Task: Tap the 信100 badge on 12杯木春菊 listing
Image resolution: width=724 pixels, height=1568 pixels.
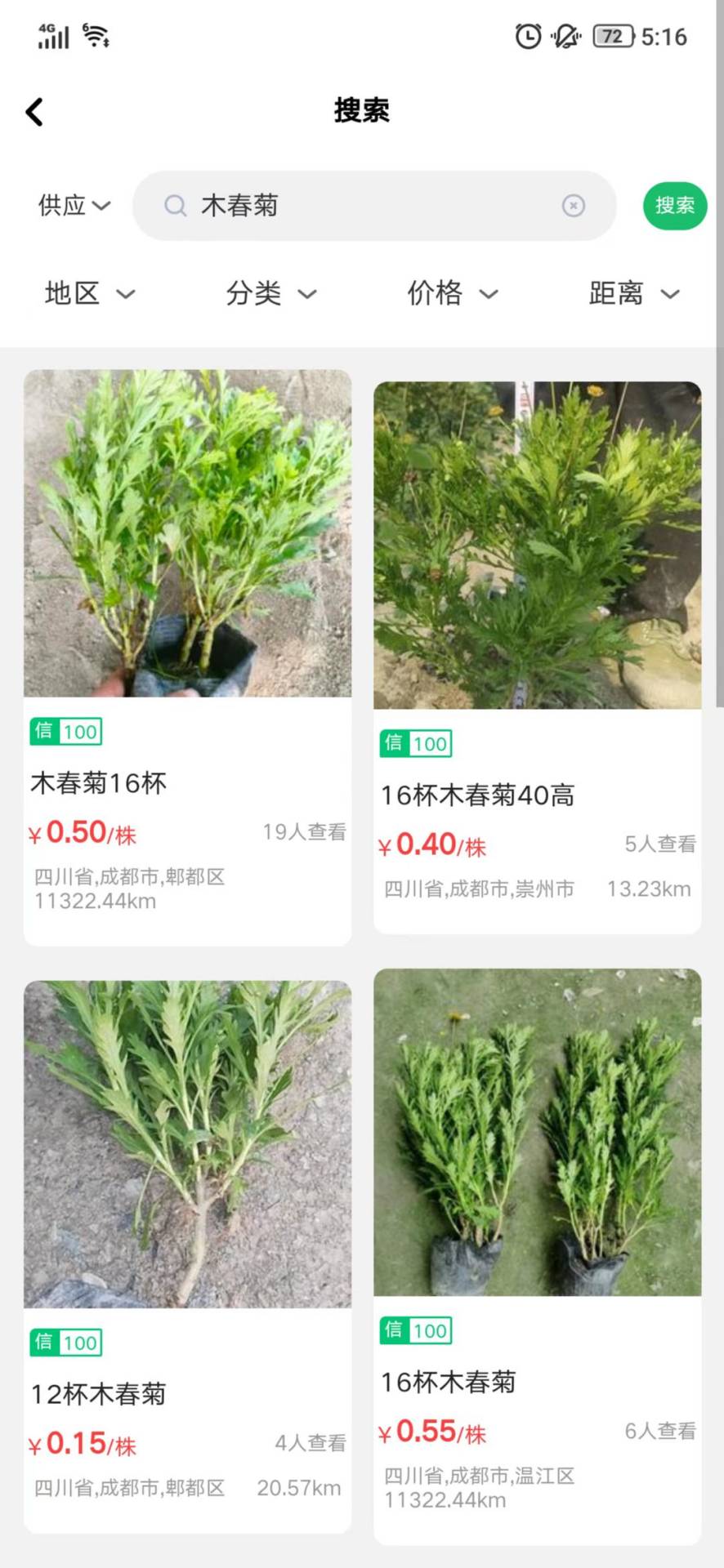Action: (65, 1342)
